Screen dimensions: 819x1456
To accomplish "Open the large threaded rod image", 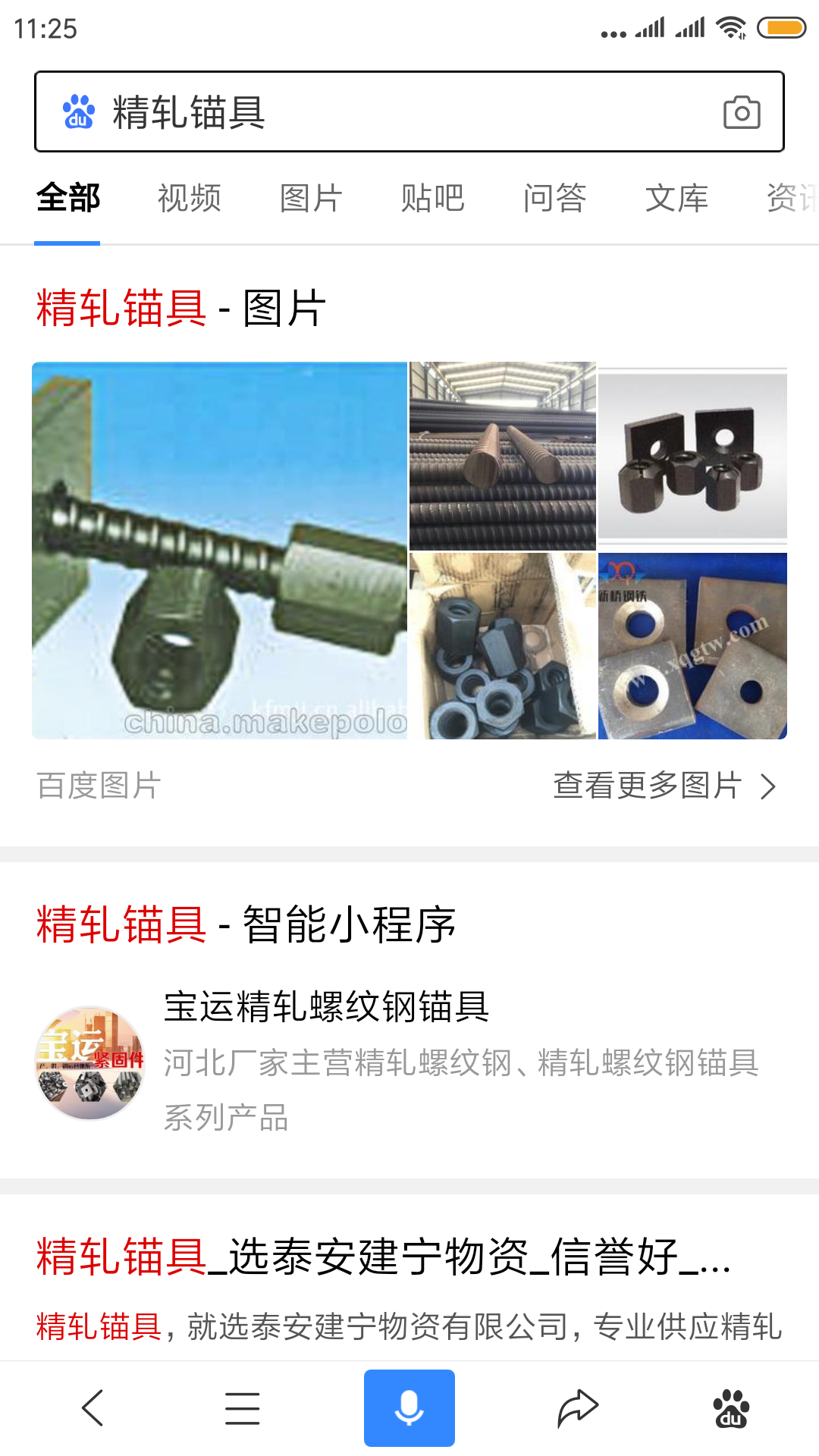I will click(220, 551).
